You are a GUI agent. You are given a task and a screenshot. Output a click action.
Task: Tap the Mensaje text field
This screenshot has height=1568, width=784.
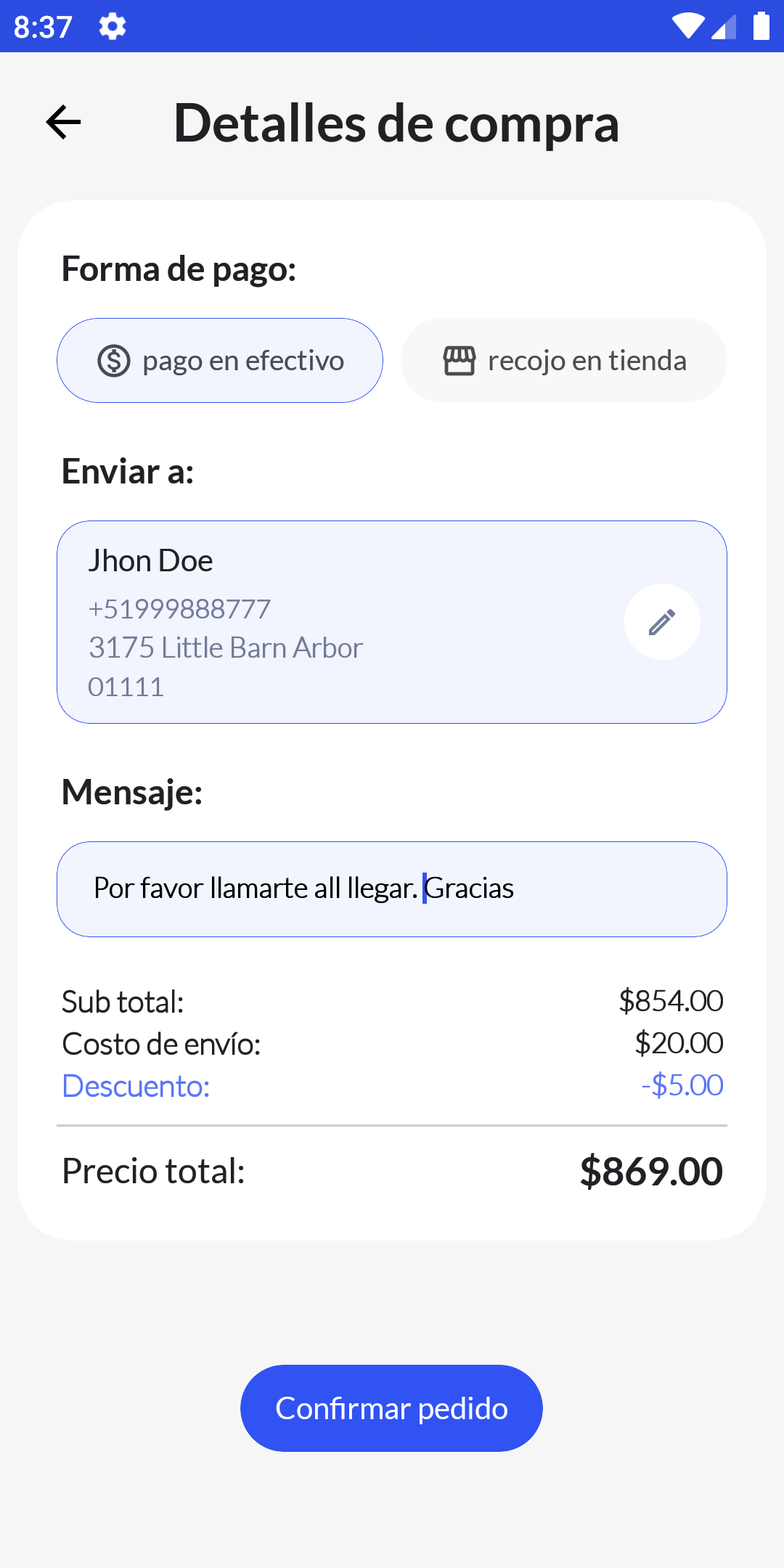coord(392,889)
